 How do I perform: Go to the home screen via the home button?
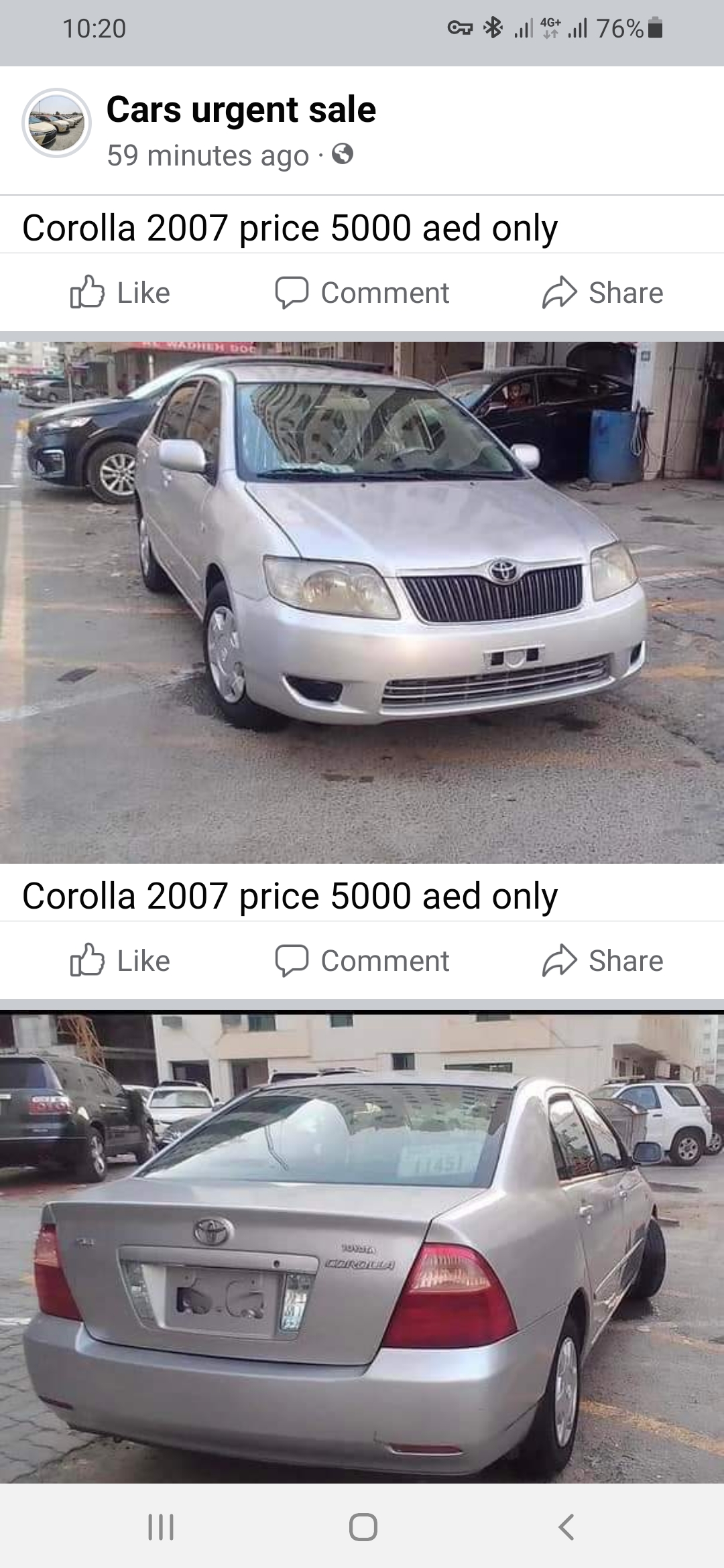coord(363,1527)
